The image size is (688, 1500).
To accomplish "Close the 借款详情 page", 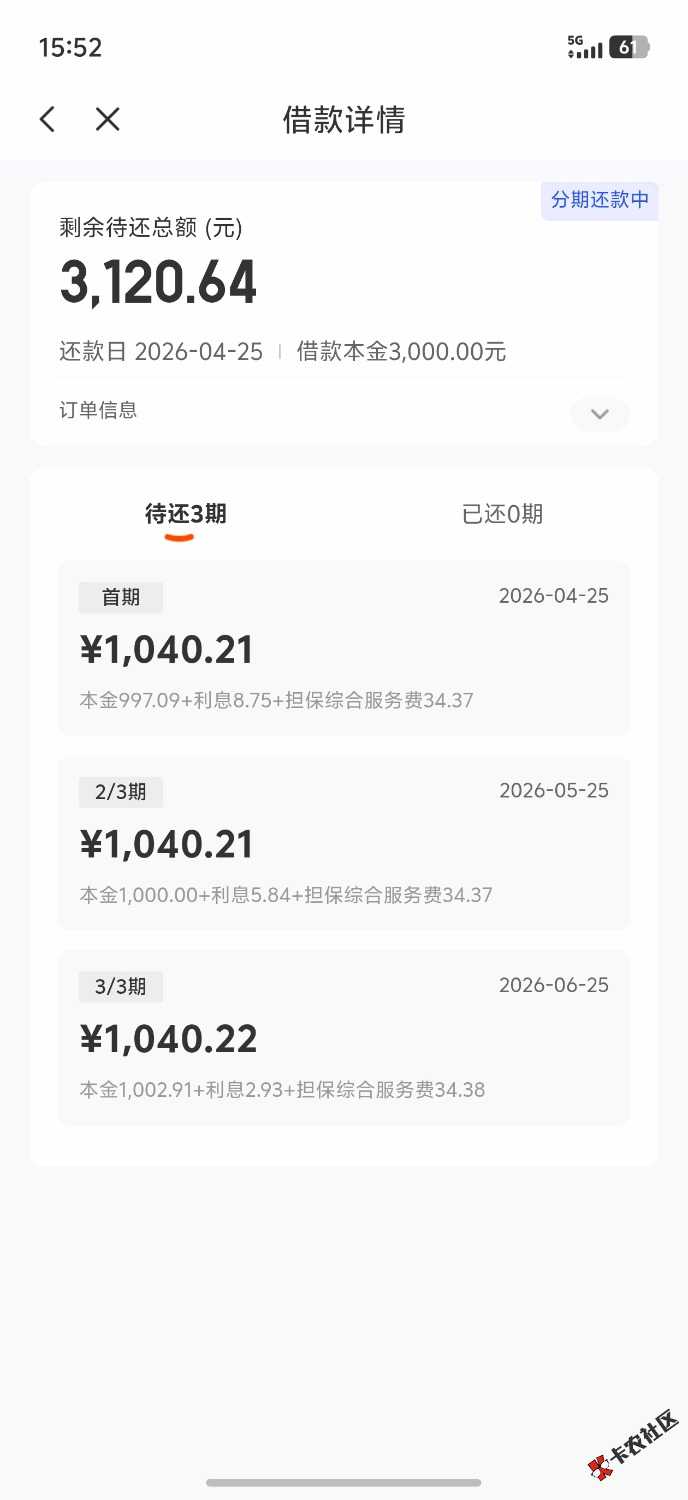I will [x=107, y=120].
